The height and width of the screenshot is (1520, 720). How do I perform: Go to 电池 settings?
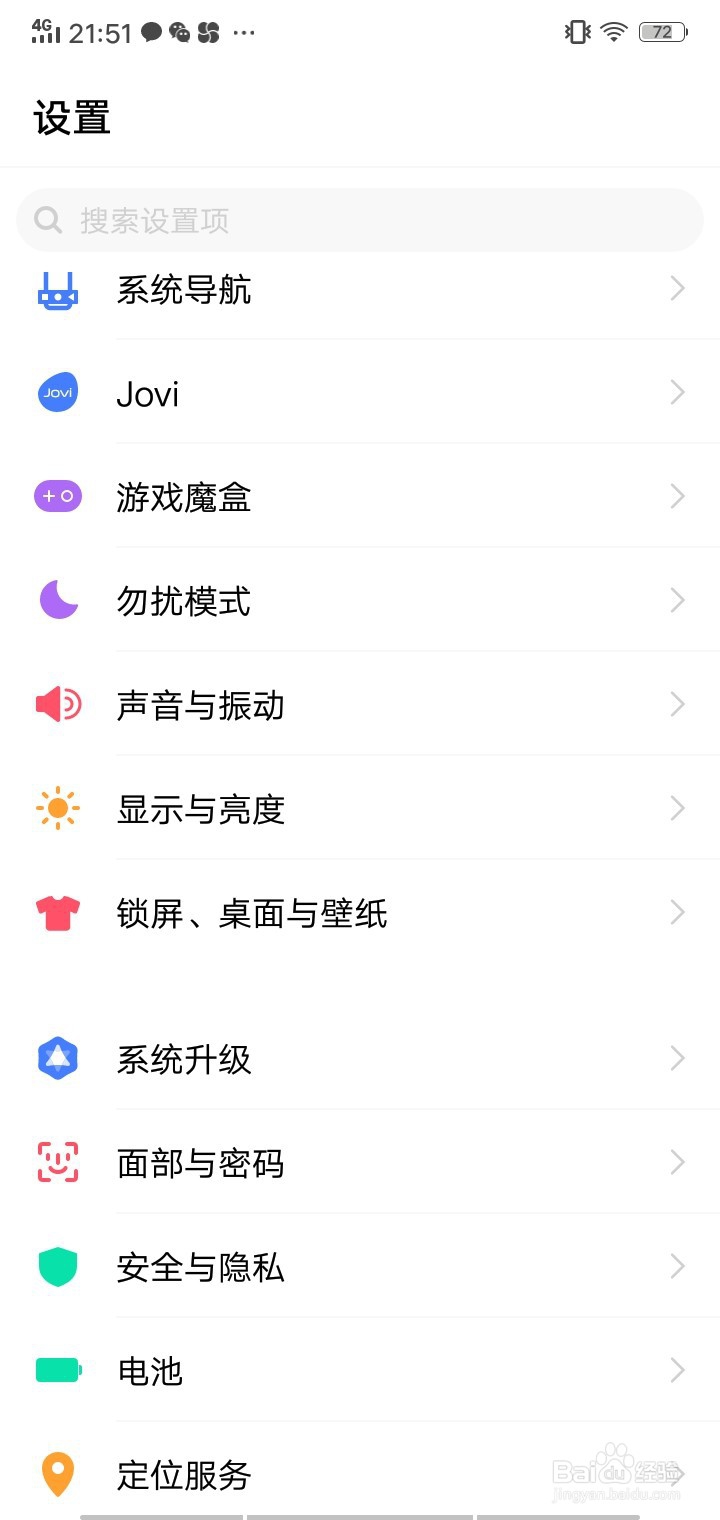pos(360,1371)
